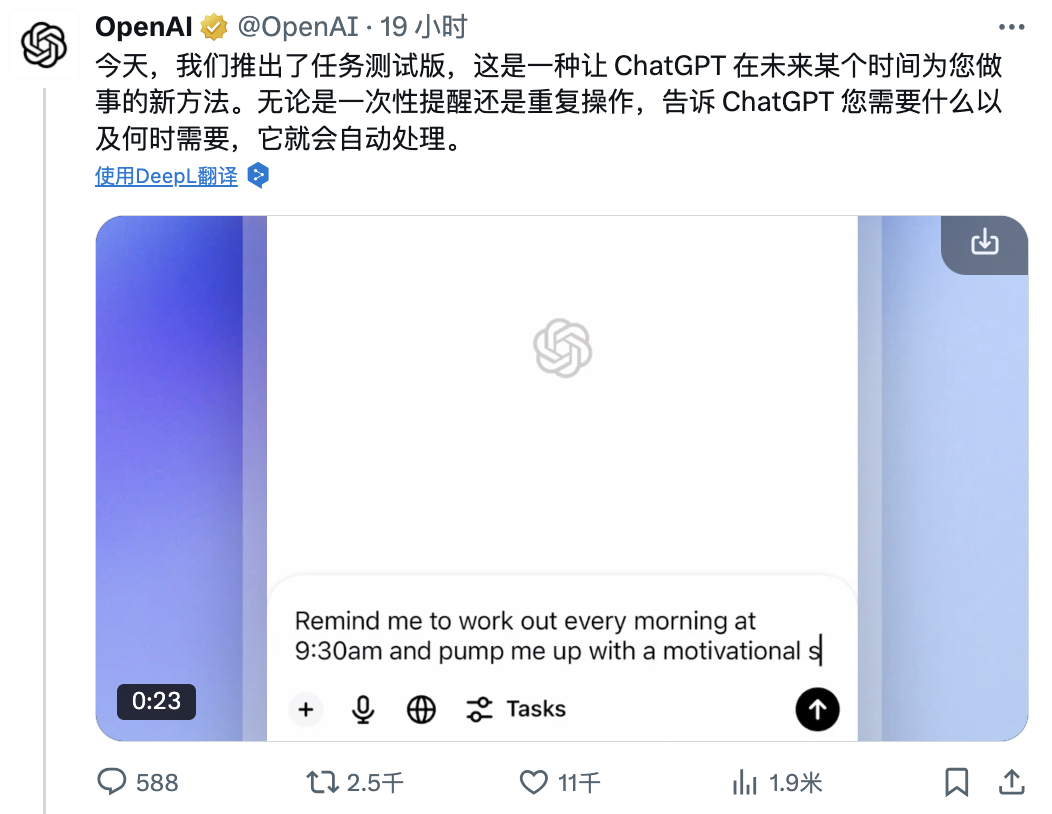Share this tweet

(1011, 781)
